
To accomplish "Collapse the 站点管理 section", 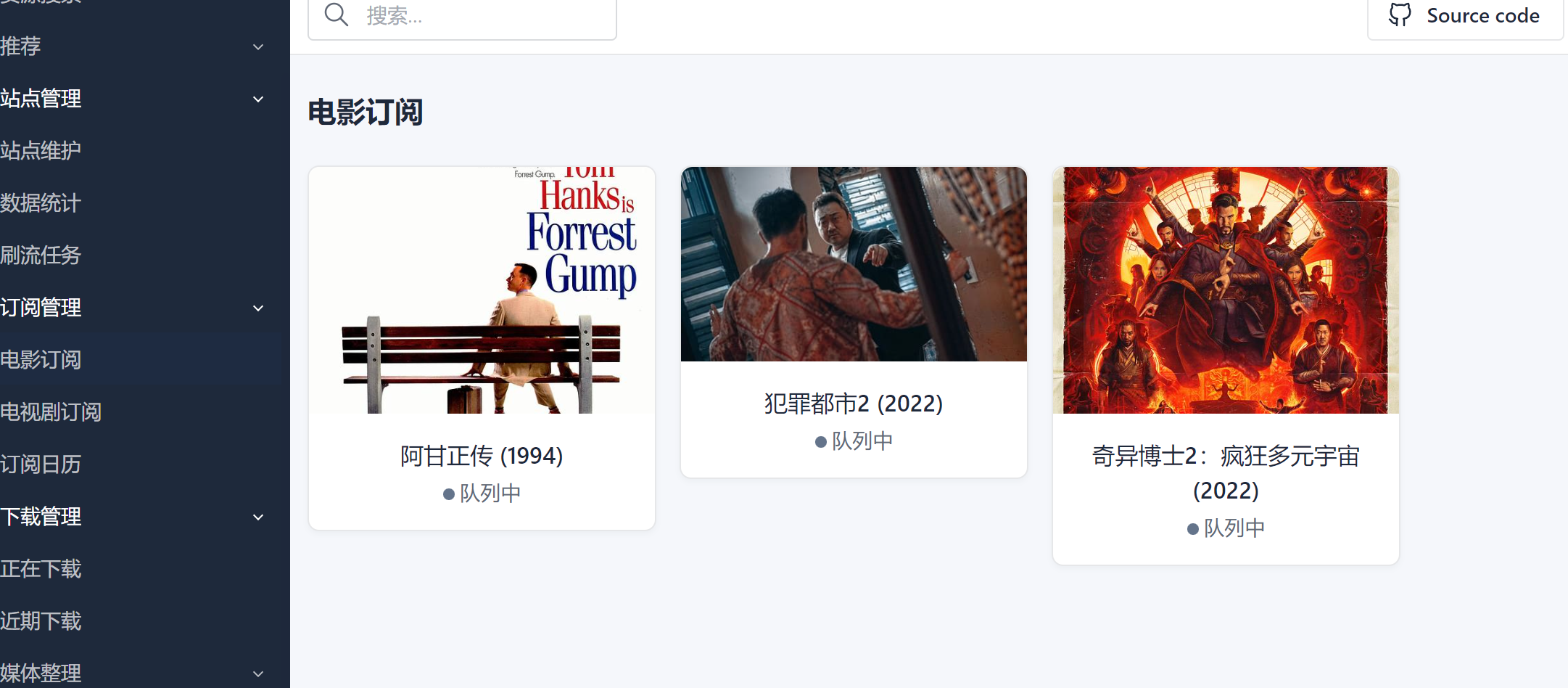I will click(131, 99).
